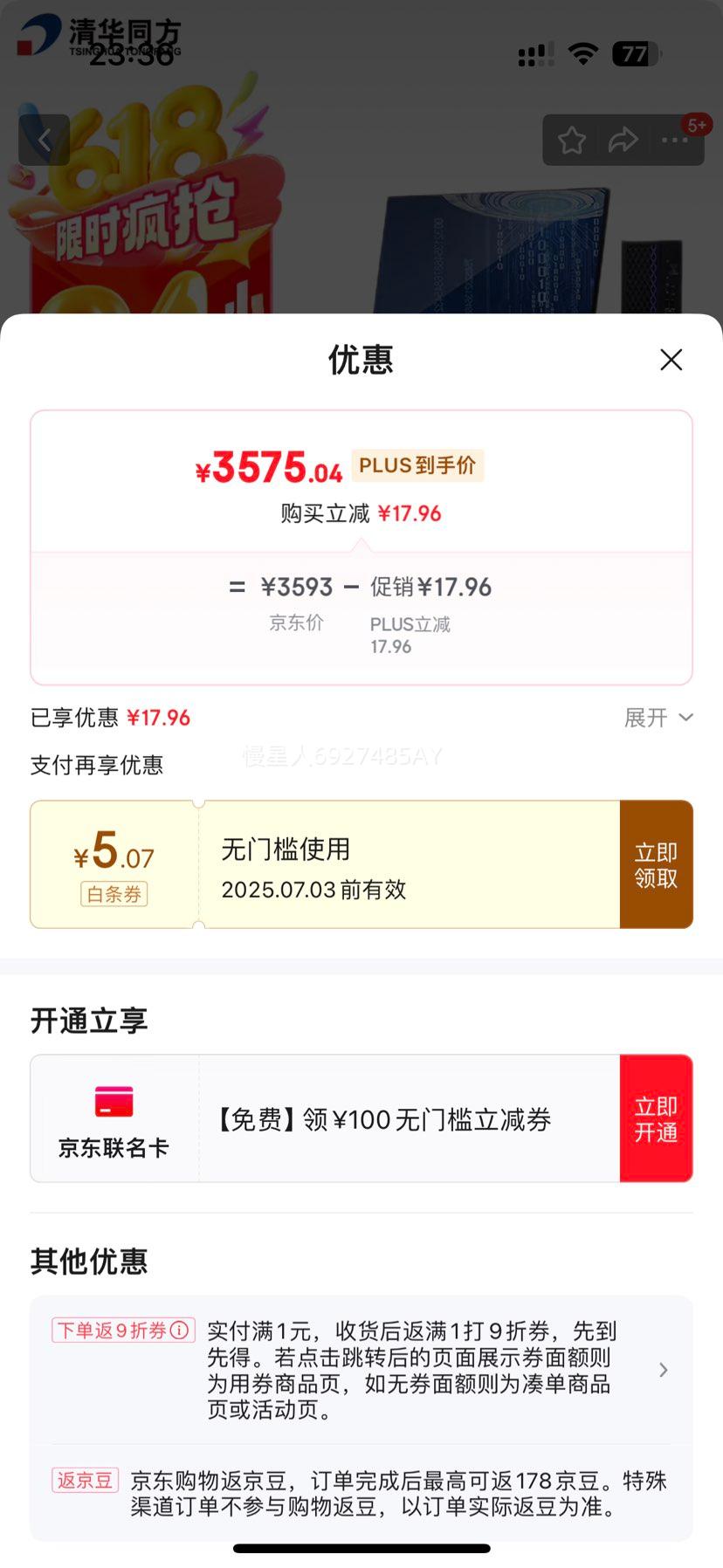The width and height of the screenshot is (723, 1568).
Task: Tap the PLUS到手价 price tag
Action: 417,465
